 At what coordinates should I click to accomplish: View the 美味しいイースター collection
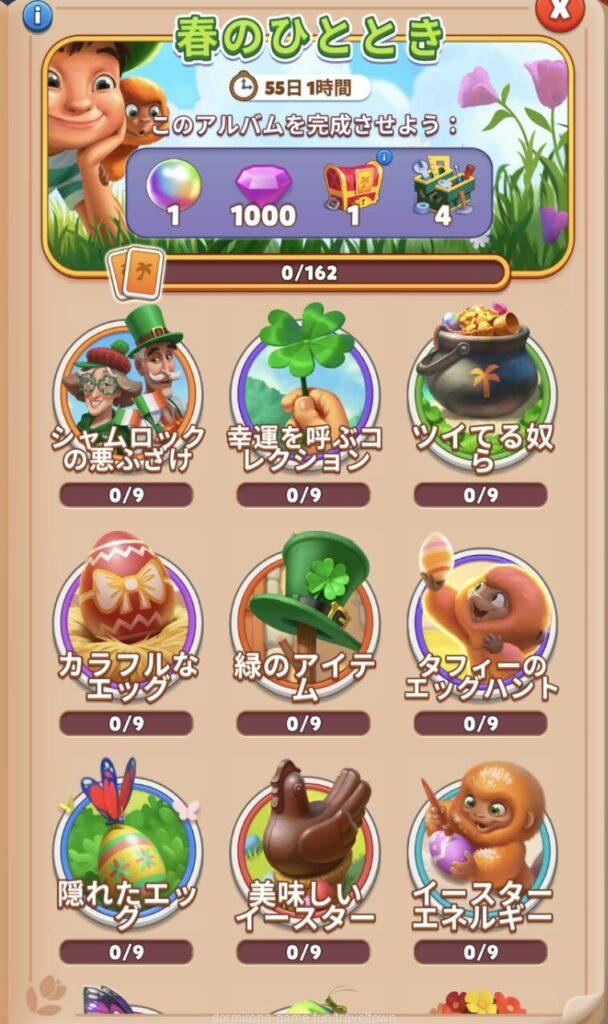[305, 852]
